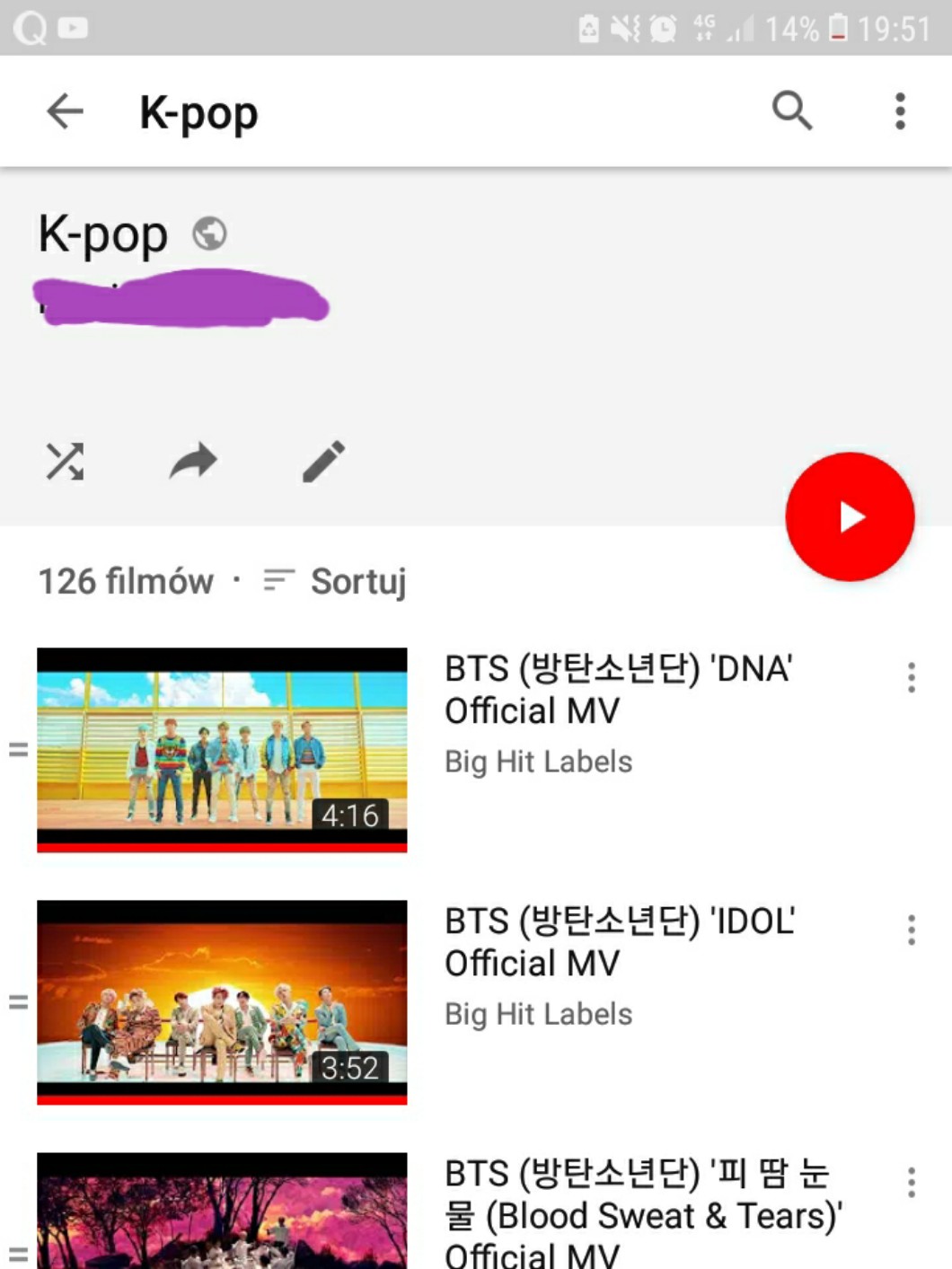Edit the K-pop playlist

(323, 462)
